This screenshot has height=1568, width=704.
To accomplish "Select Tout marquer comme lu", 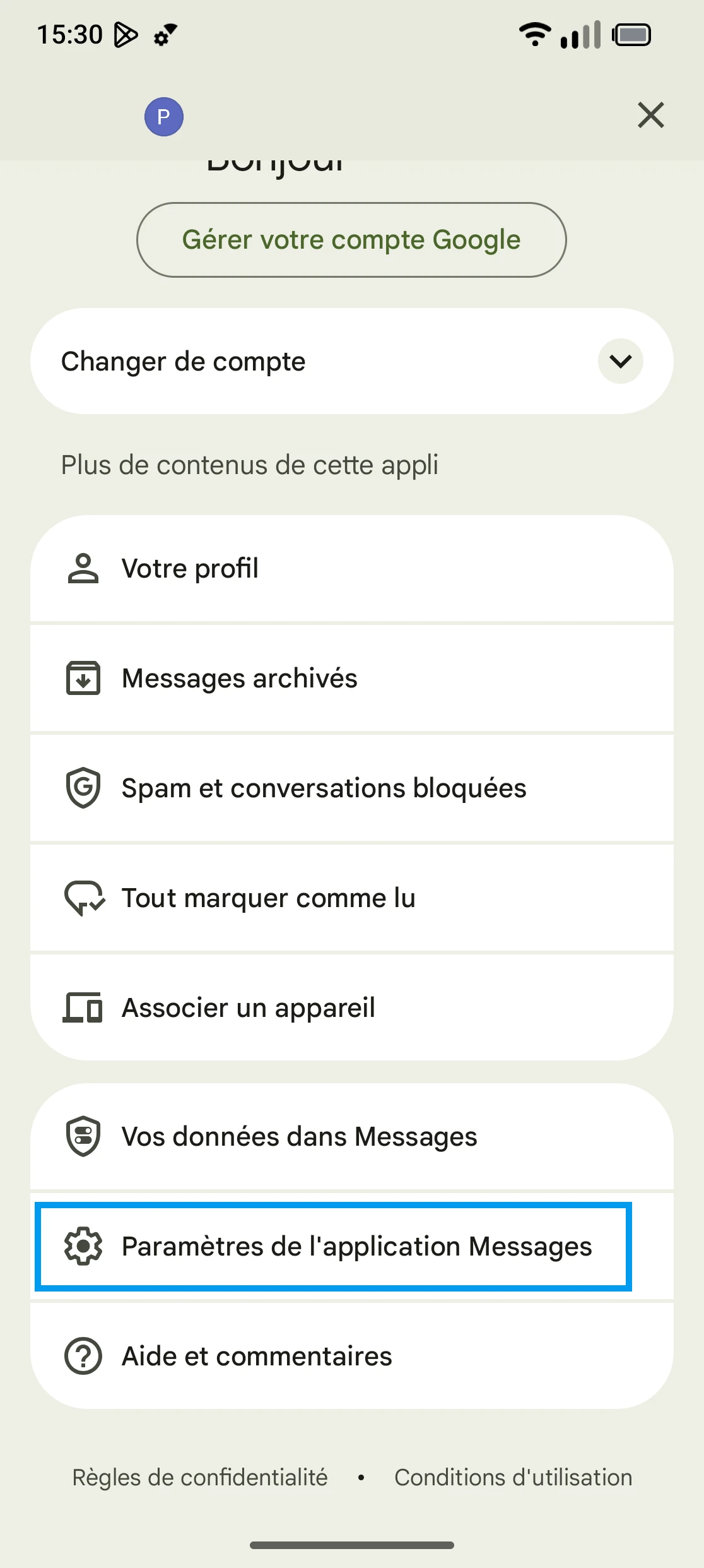I will click(x=351, y=898).
